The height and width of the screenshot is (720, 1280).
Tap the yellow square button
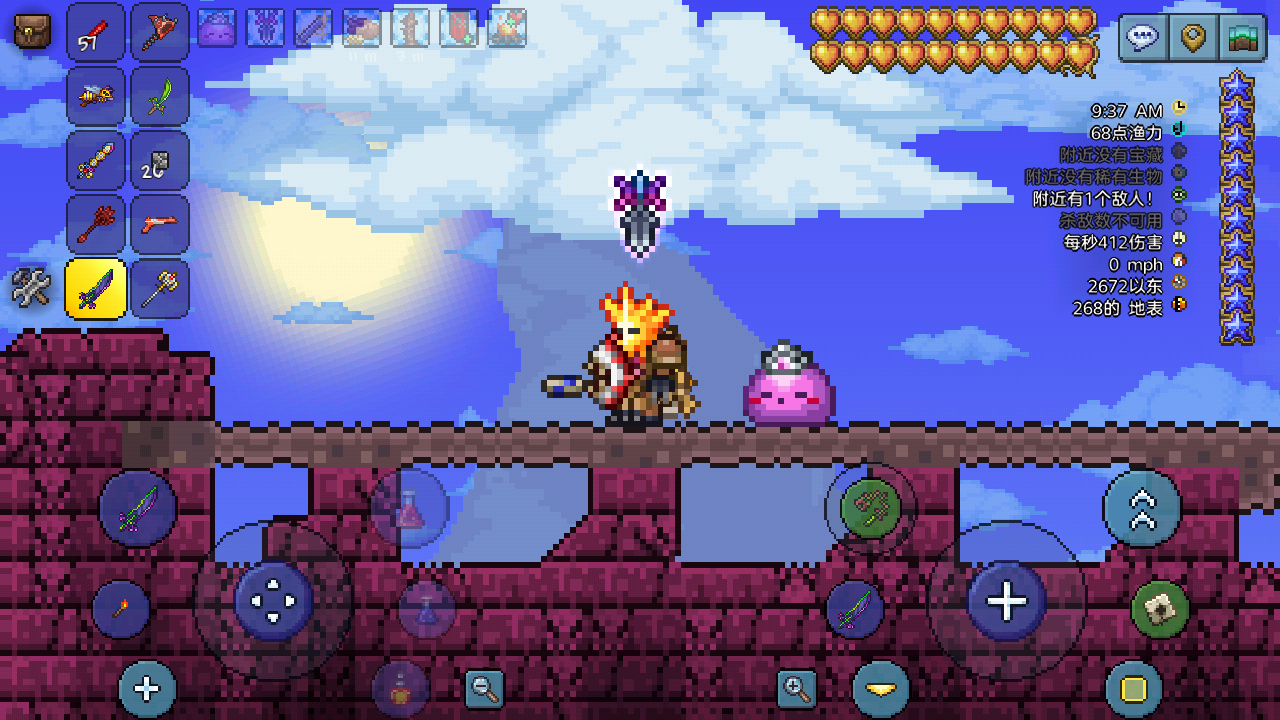pos(1134,689)
